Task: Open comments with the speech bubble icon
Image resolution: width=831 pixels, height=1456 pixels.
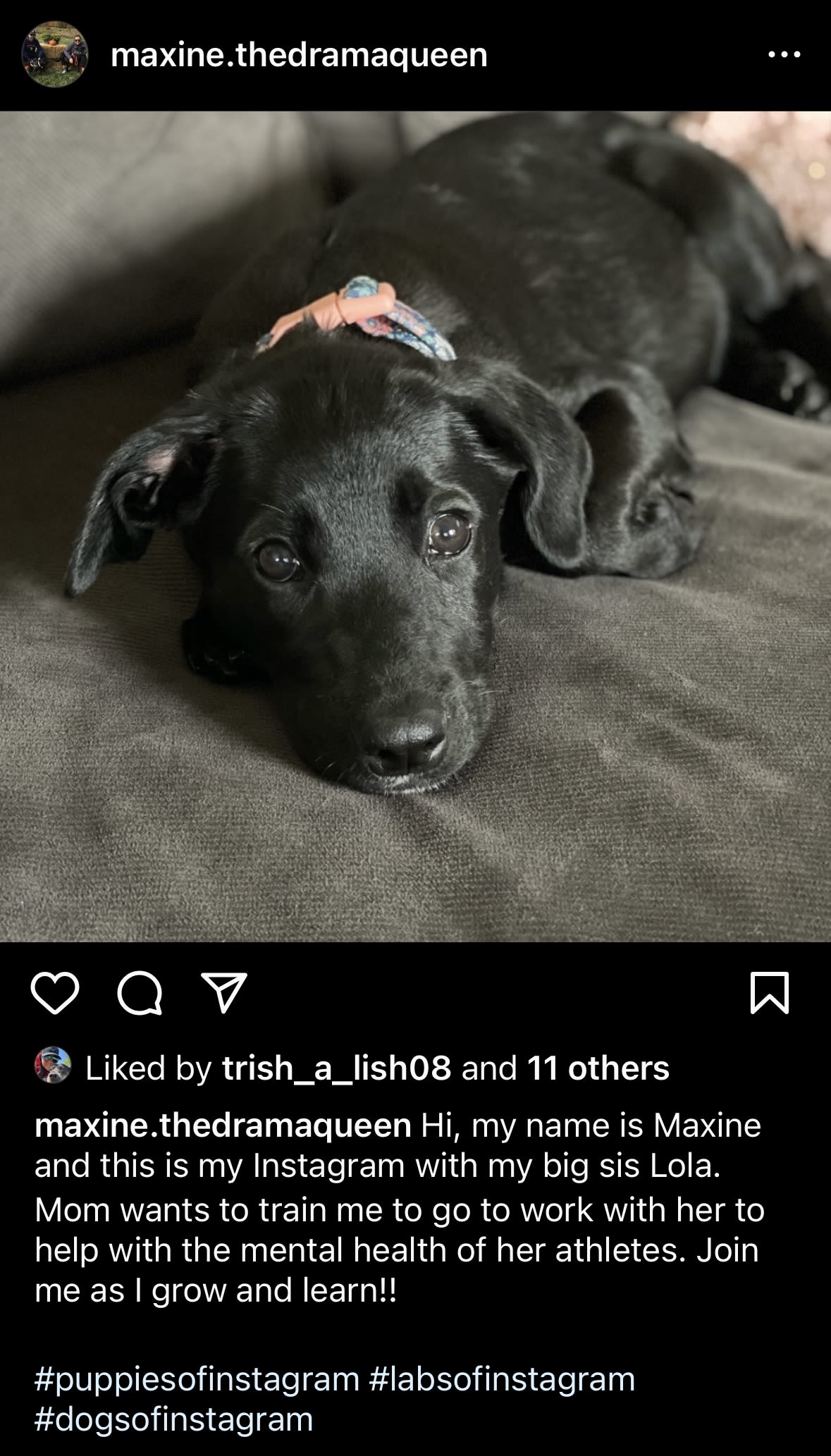Action: 140,993
